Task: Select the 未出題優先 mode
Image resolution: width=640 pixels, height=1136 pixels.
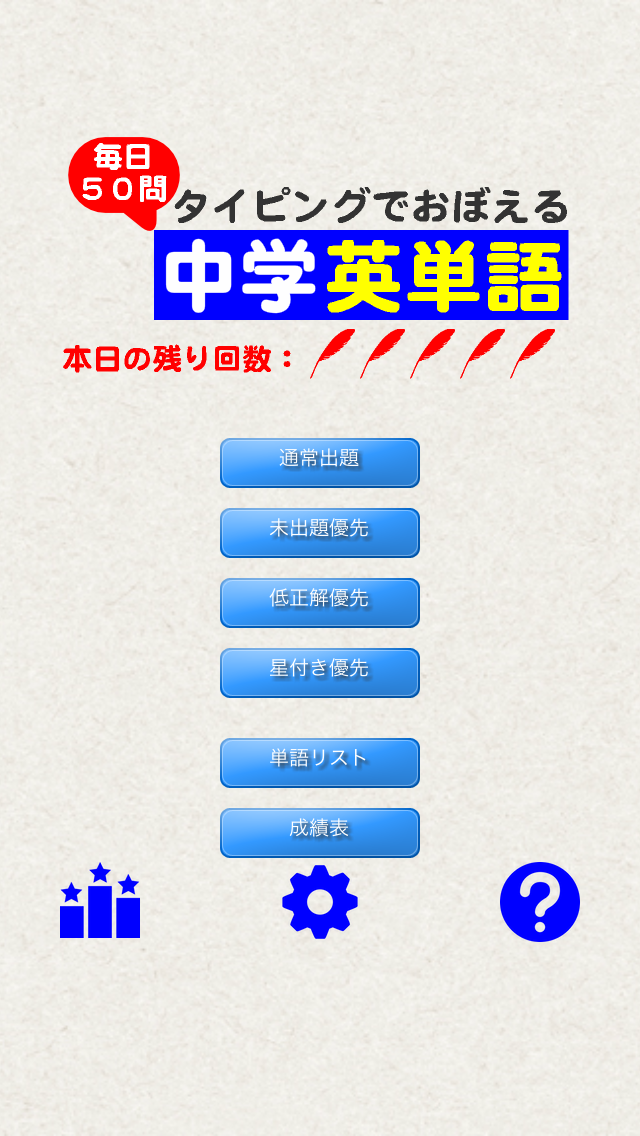Action: (x=319, y=532)
